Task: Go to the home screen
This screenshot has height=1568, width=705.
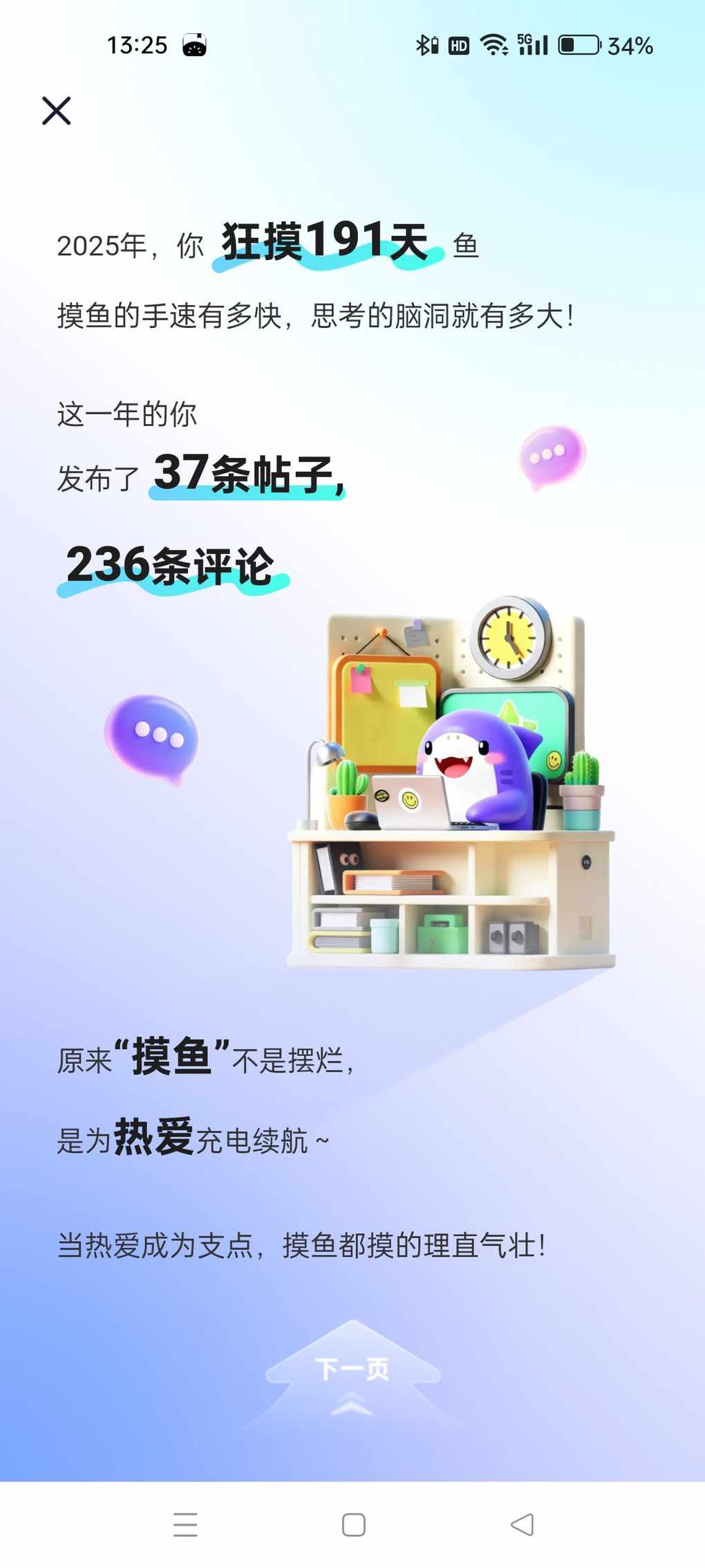Action: coord(353,1524)
